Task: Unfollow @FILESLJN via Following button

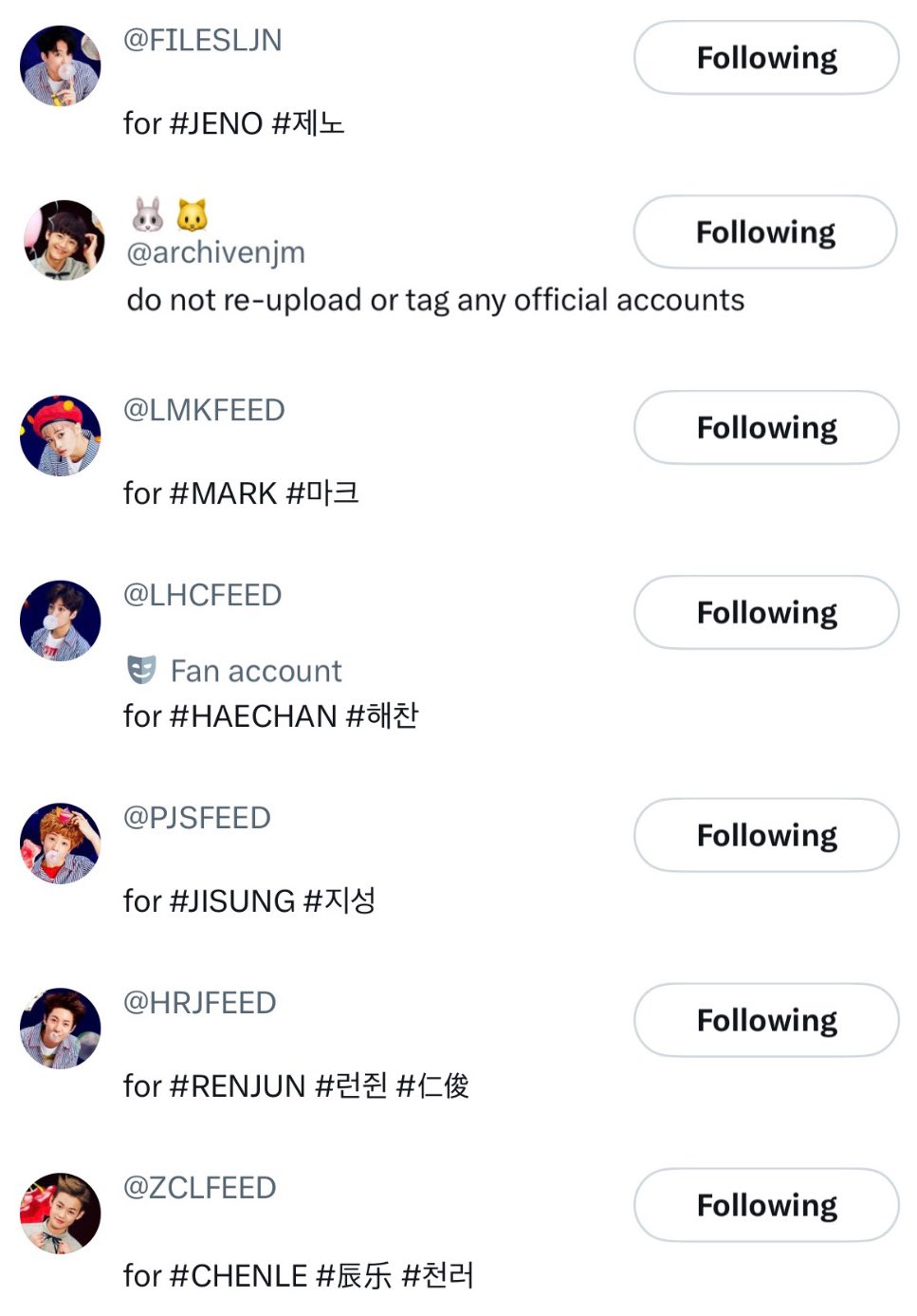Action: [766, 58]
